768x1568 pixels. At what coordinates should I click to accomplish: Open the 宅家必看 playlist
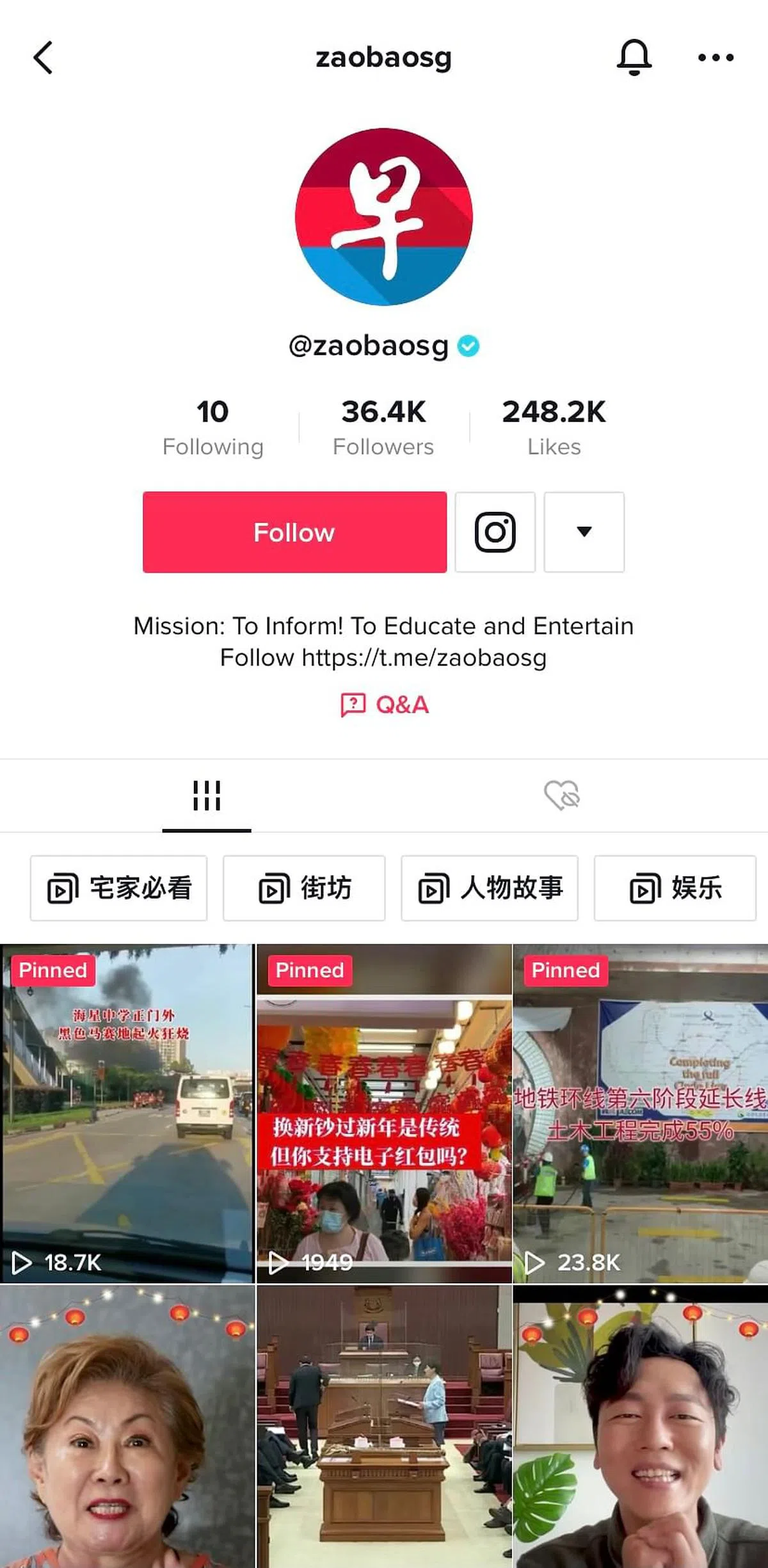pos(119,888)
